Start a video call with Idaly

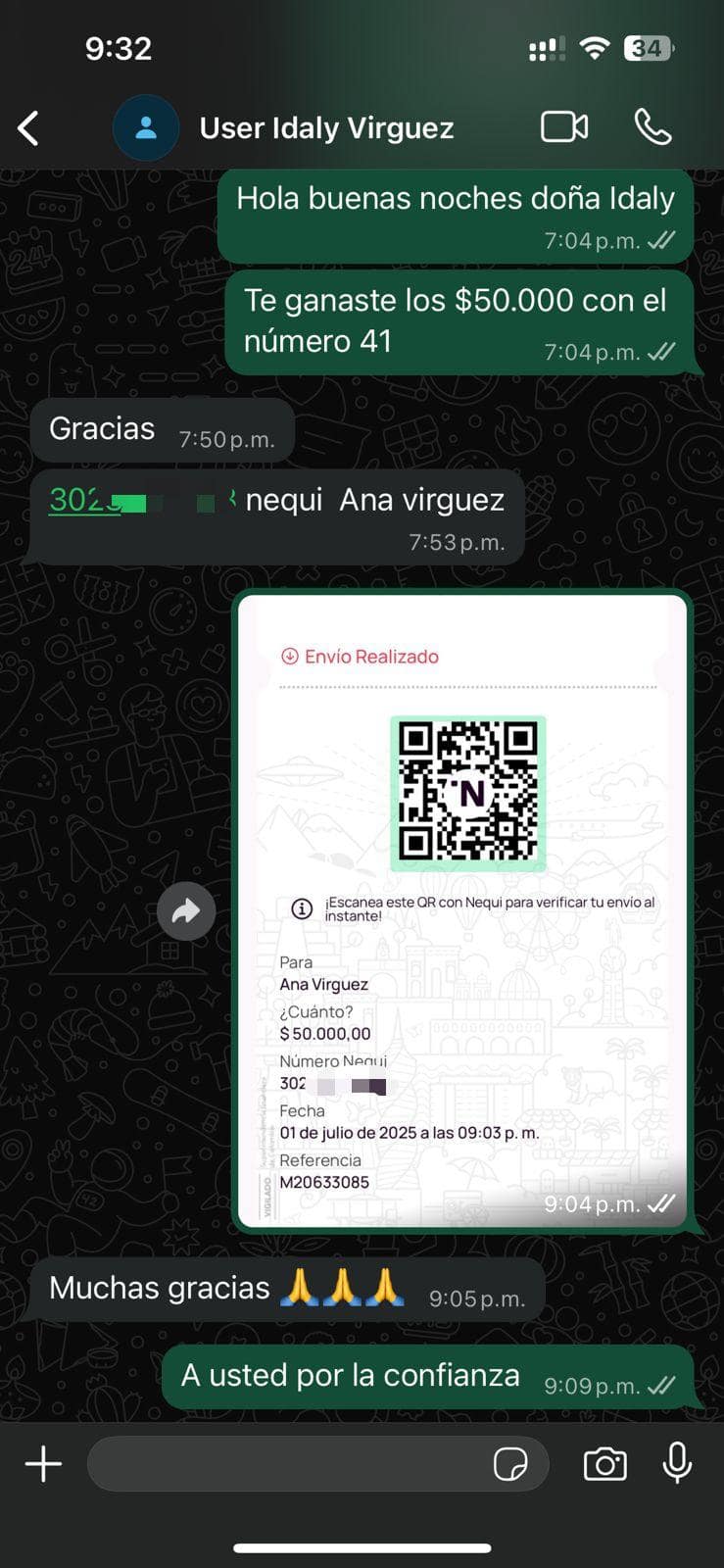[x=564, y=127]
